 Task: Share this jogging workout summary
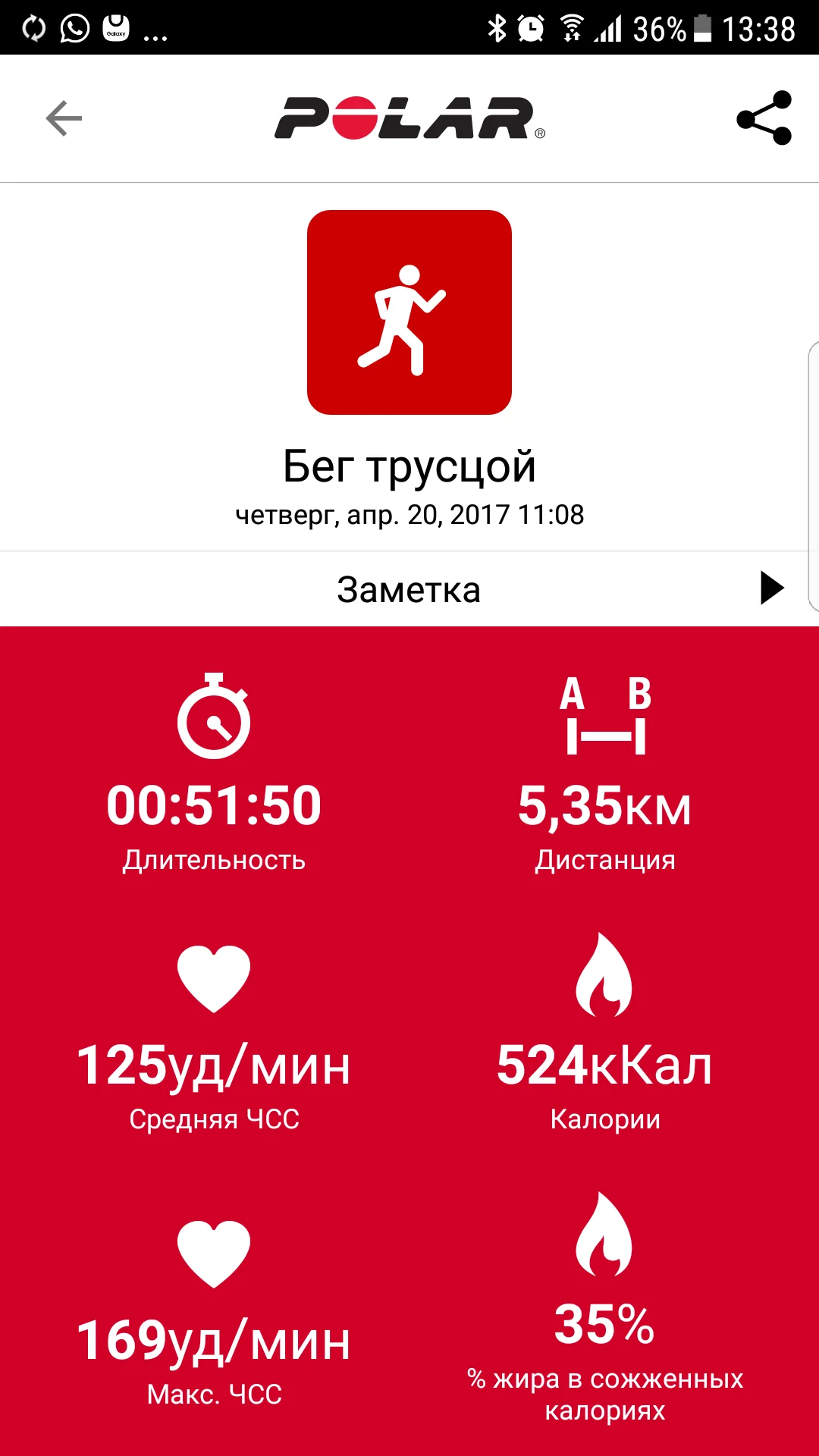[x=764, y=118]
